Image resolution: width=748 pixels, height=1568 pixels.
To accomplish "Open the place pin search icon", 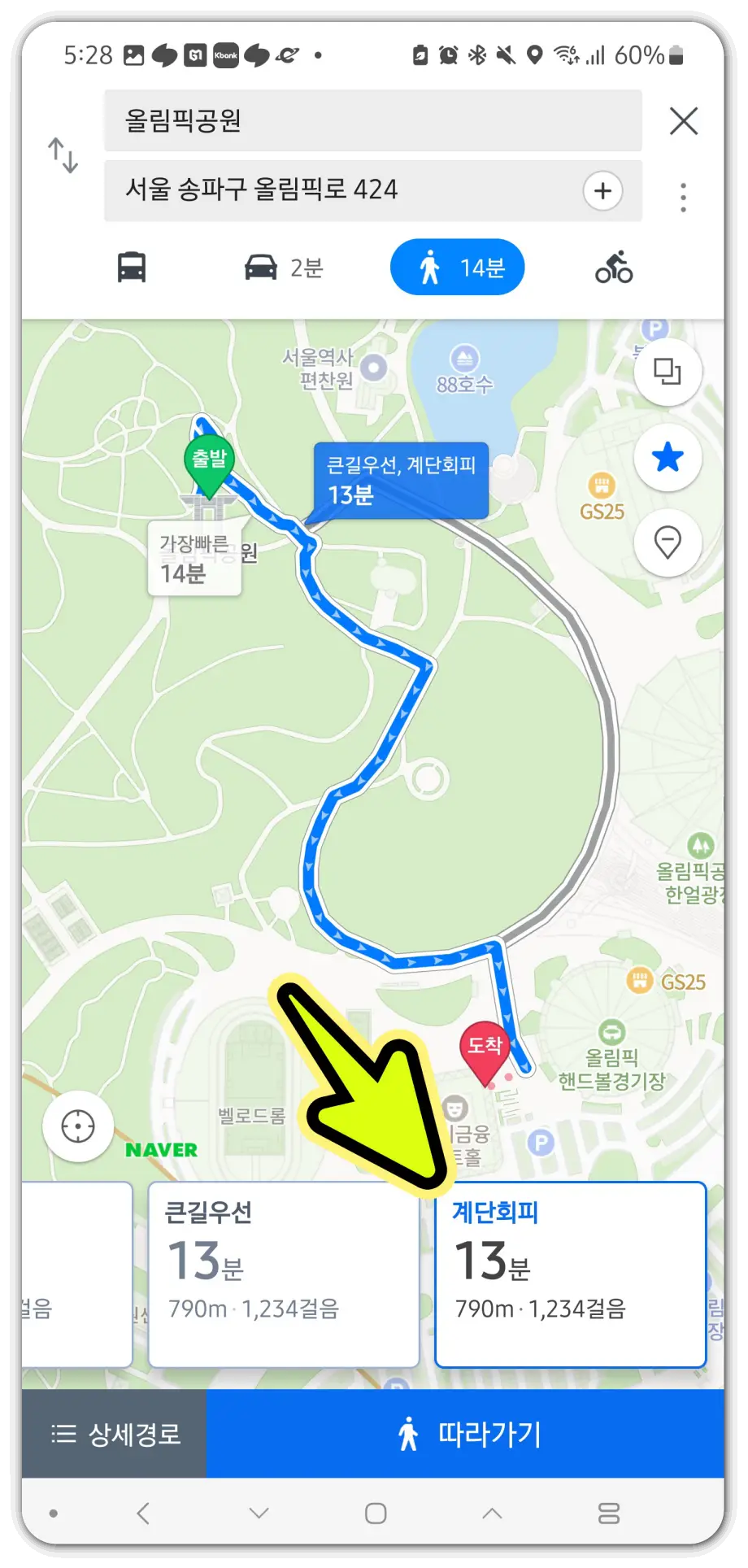I will pos(667,543).
